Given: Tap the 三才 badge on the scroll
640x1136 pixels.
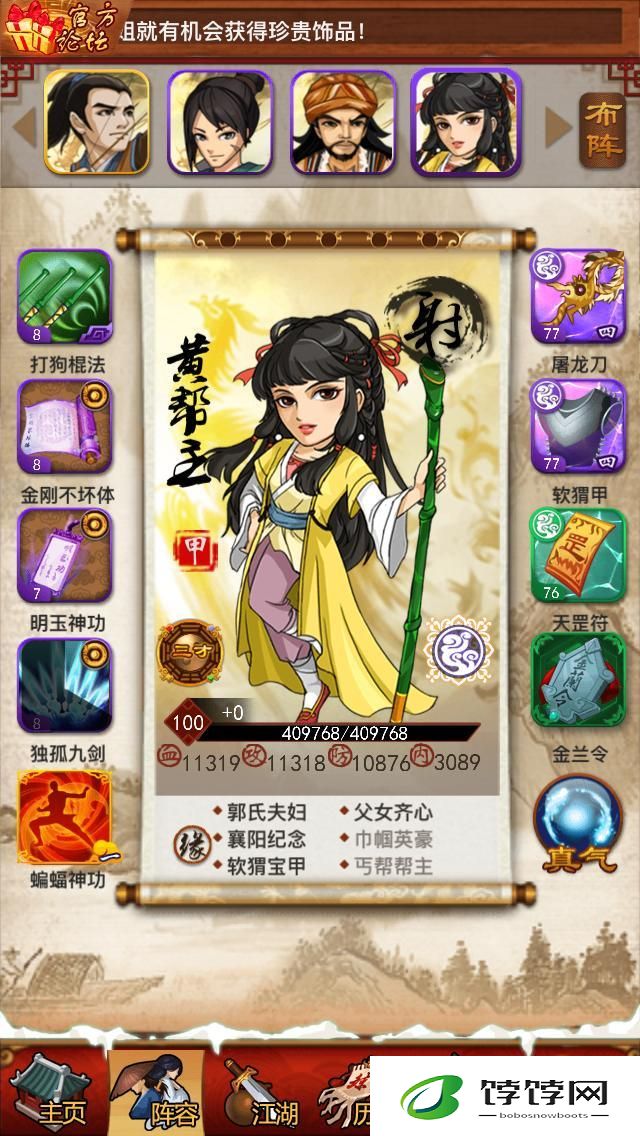Looking at the screenshot, I should point(188,652).
